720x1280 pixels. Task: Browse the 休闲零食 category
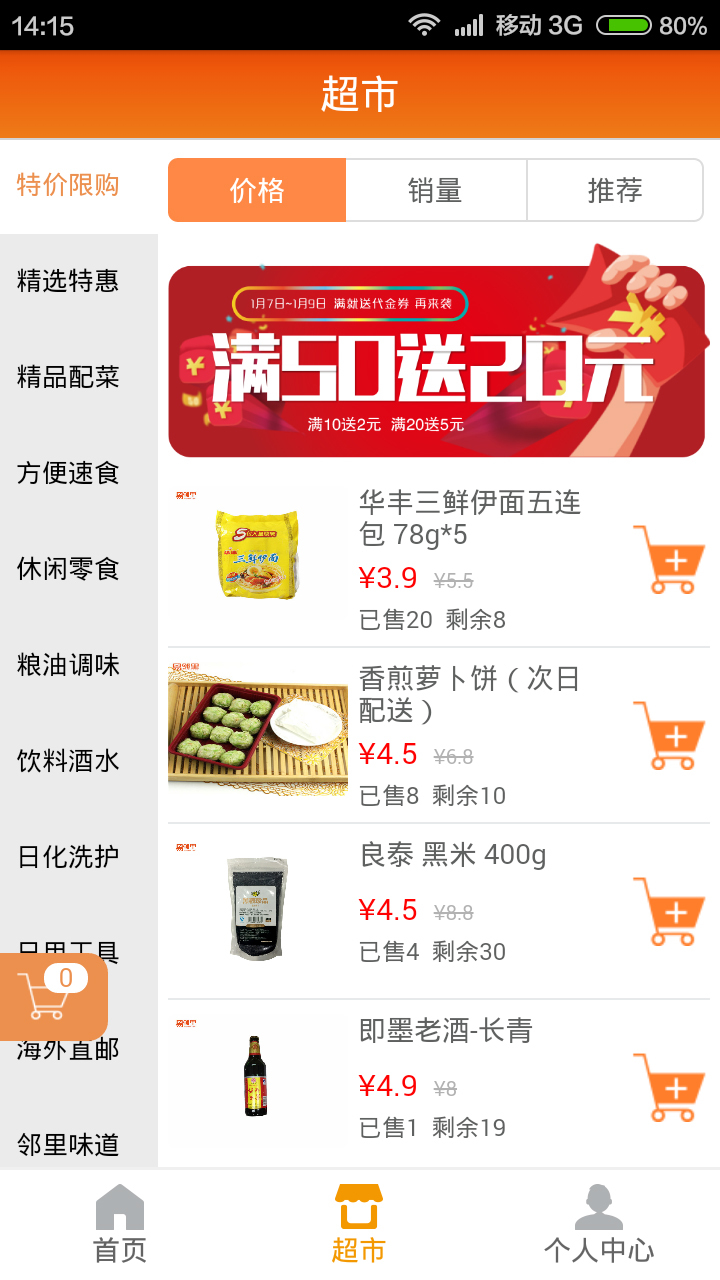(x=68, y=569)
